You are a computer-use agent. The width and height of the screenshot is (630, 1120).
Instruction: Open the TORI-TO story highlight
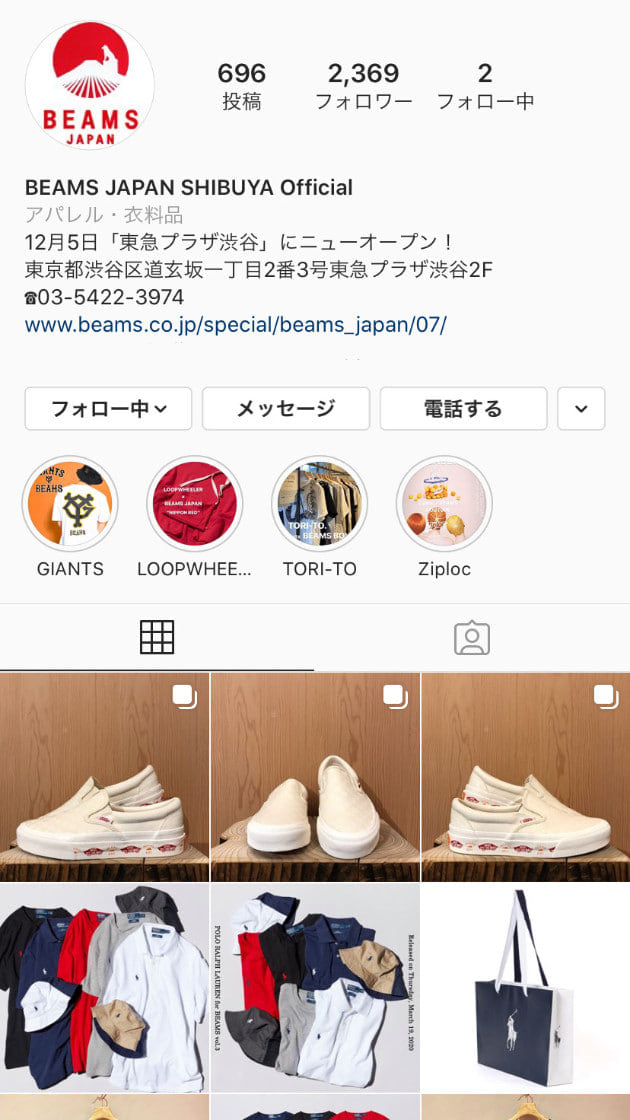click(320, 505)
